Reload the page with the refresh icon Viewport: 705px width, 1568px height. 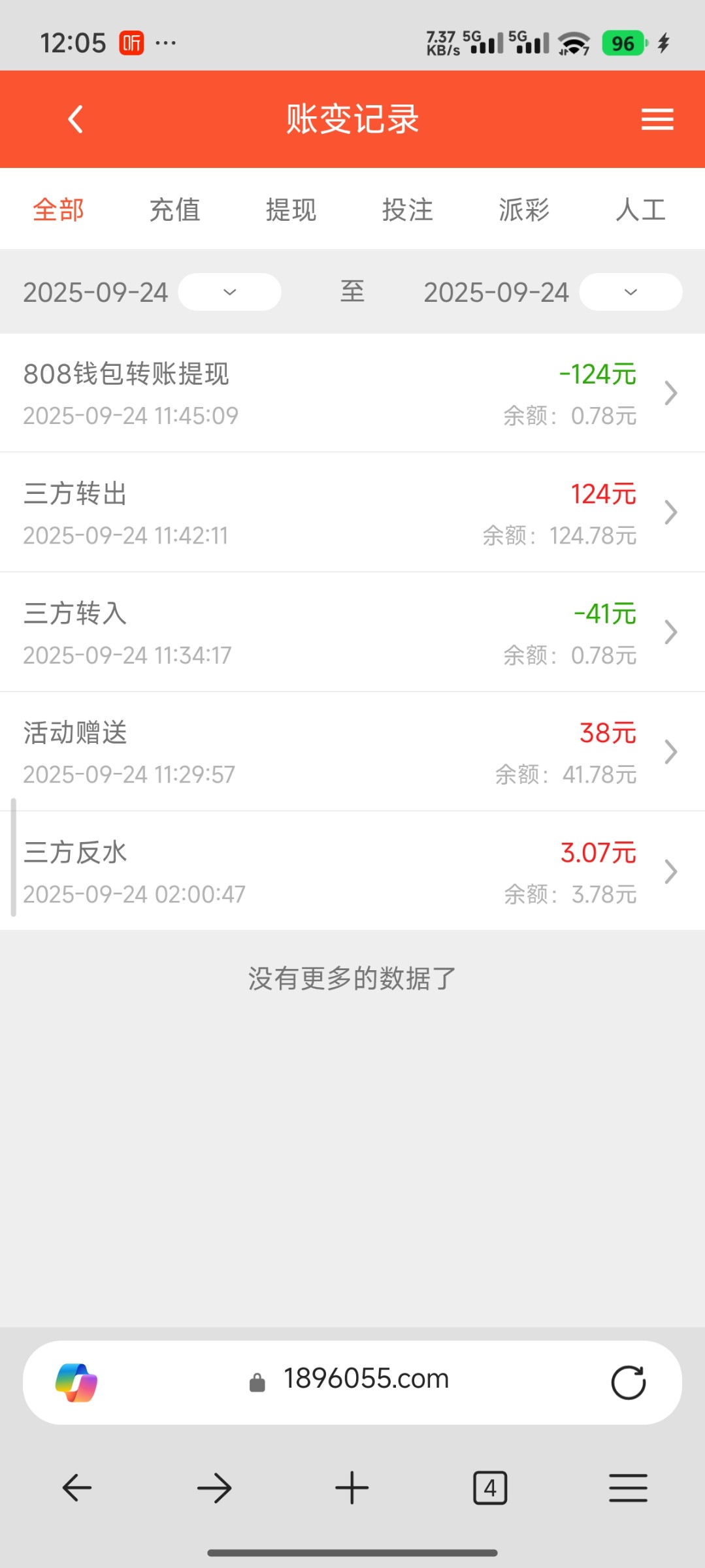coord(628,1382)
